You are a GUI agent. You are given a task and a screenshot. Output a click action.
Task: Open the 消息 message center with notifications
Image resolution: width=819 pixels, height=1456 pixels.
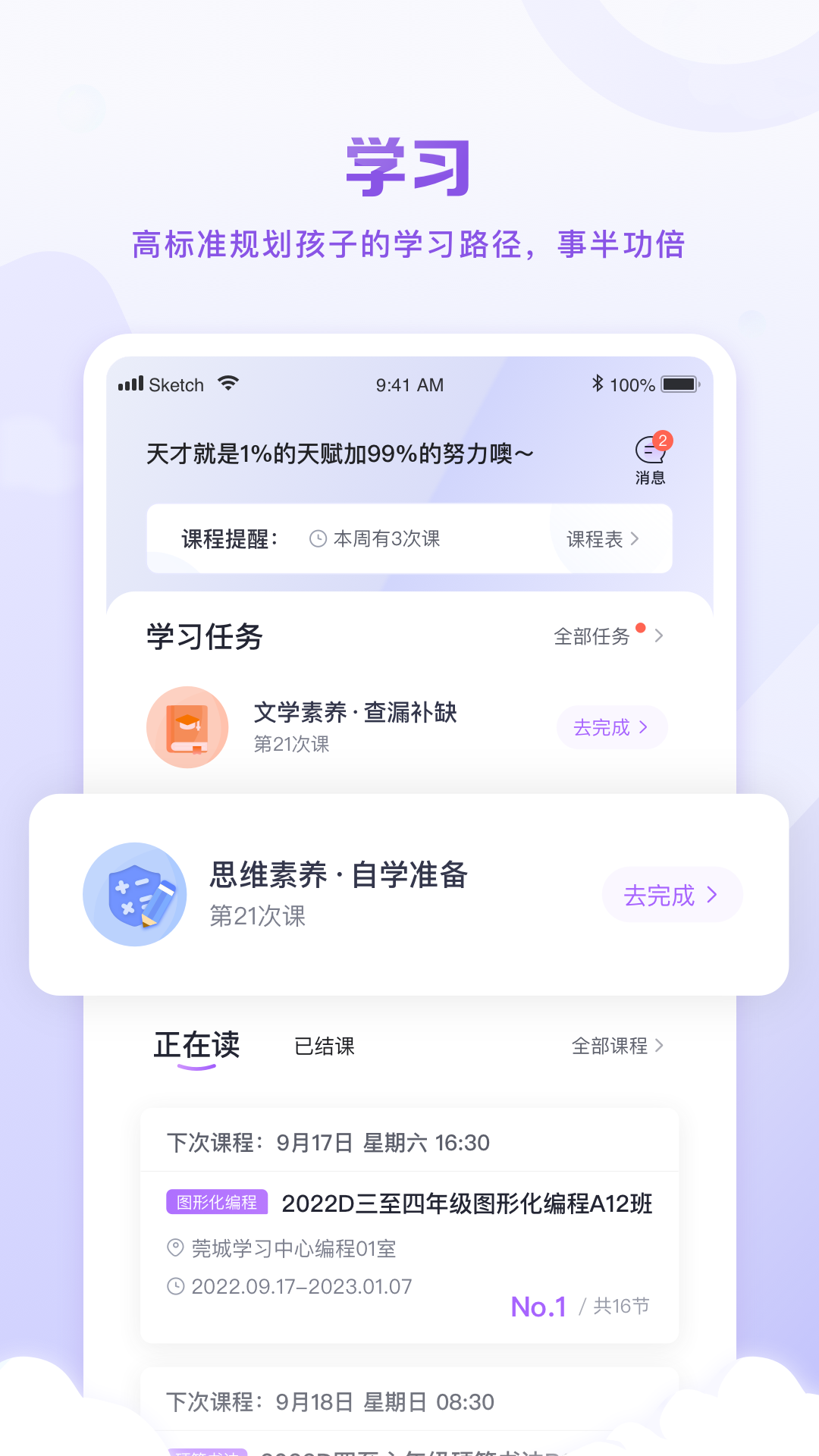pyautogui.click(x=649, y=457)
